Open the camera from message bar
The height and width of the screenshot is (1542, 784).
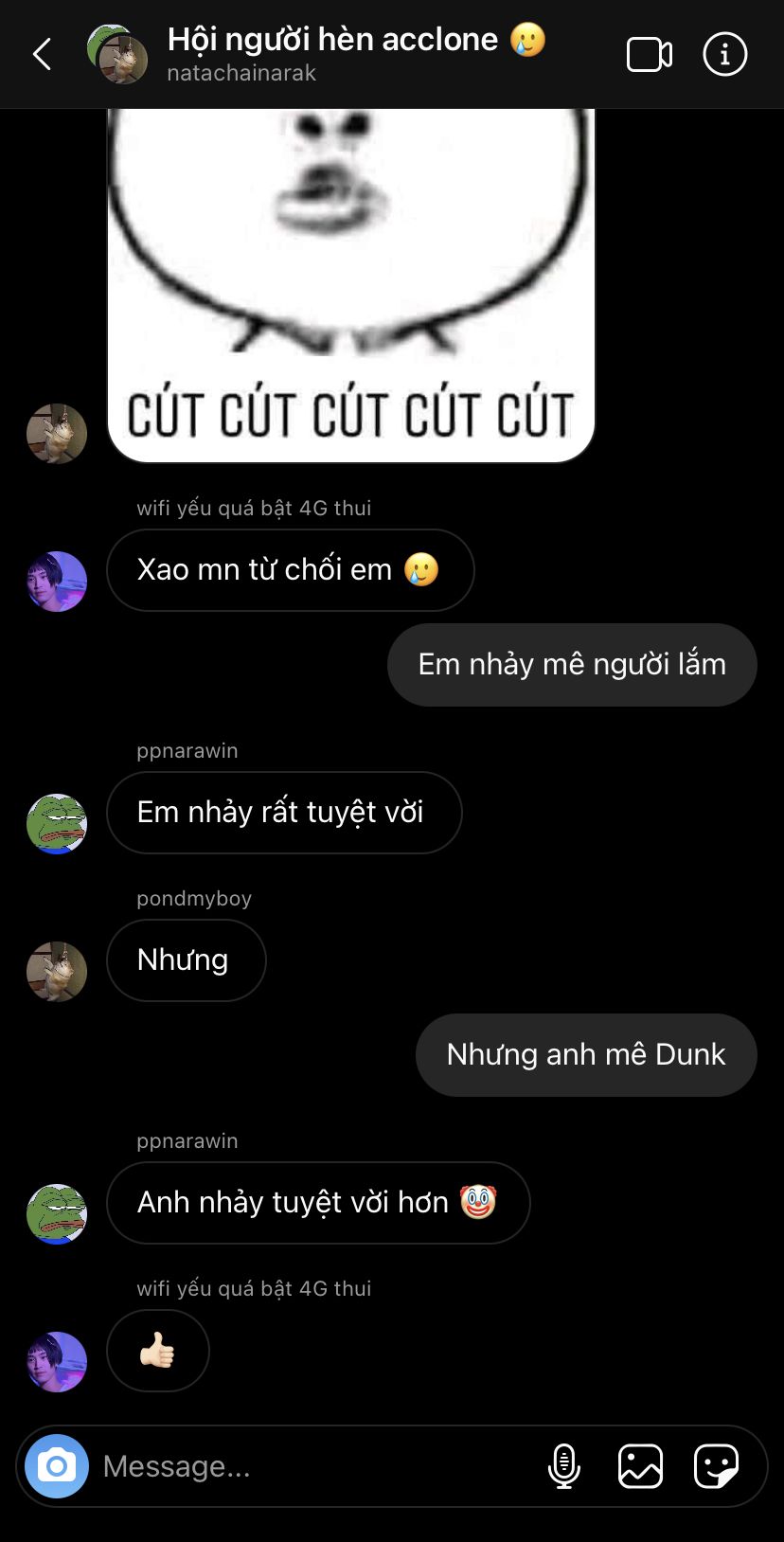coord(57,1466)
